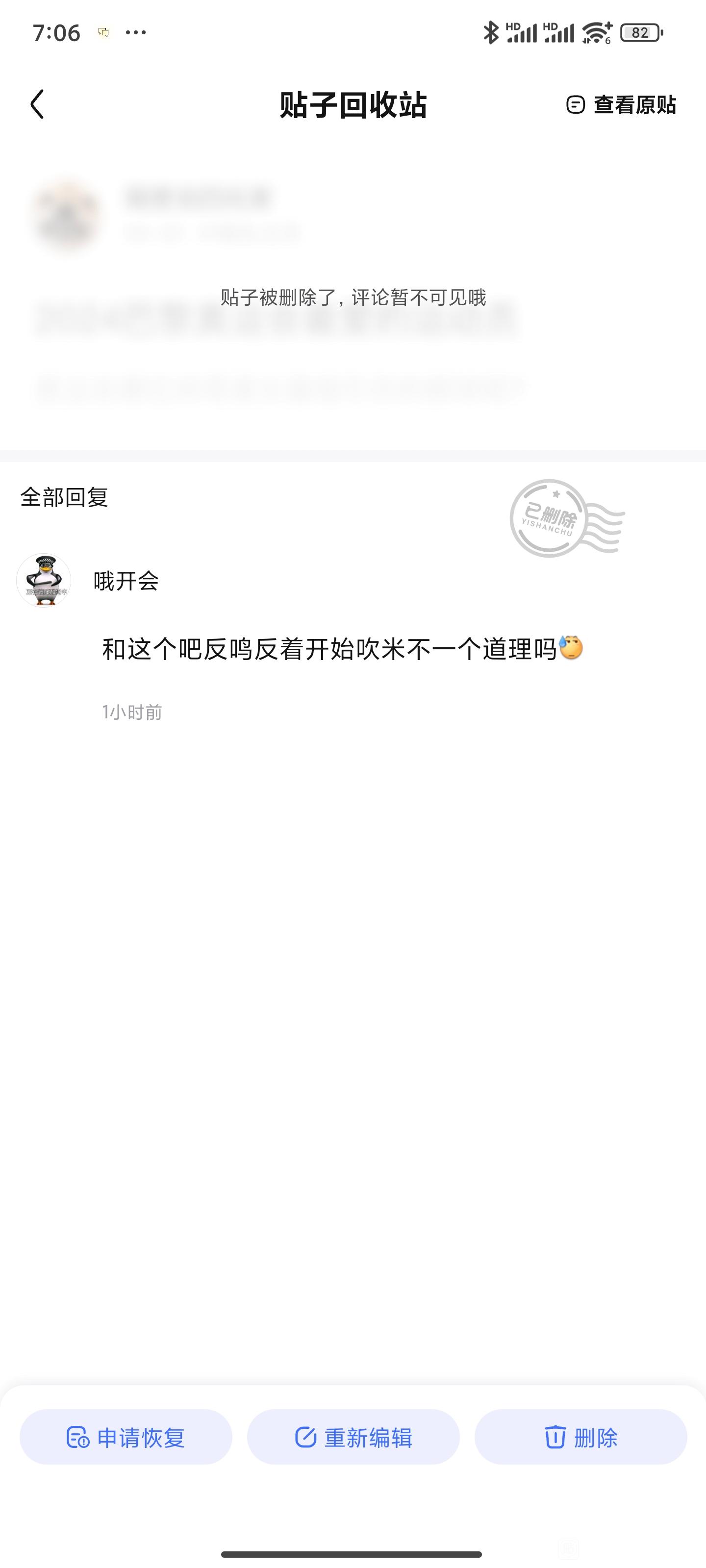The height and width of the screenshot is (1568, 706).
Task: Tap 申请恢复 to request restoration
Action: tap(126, 1437)
